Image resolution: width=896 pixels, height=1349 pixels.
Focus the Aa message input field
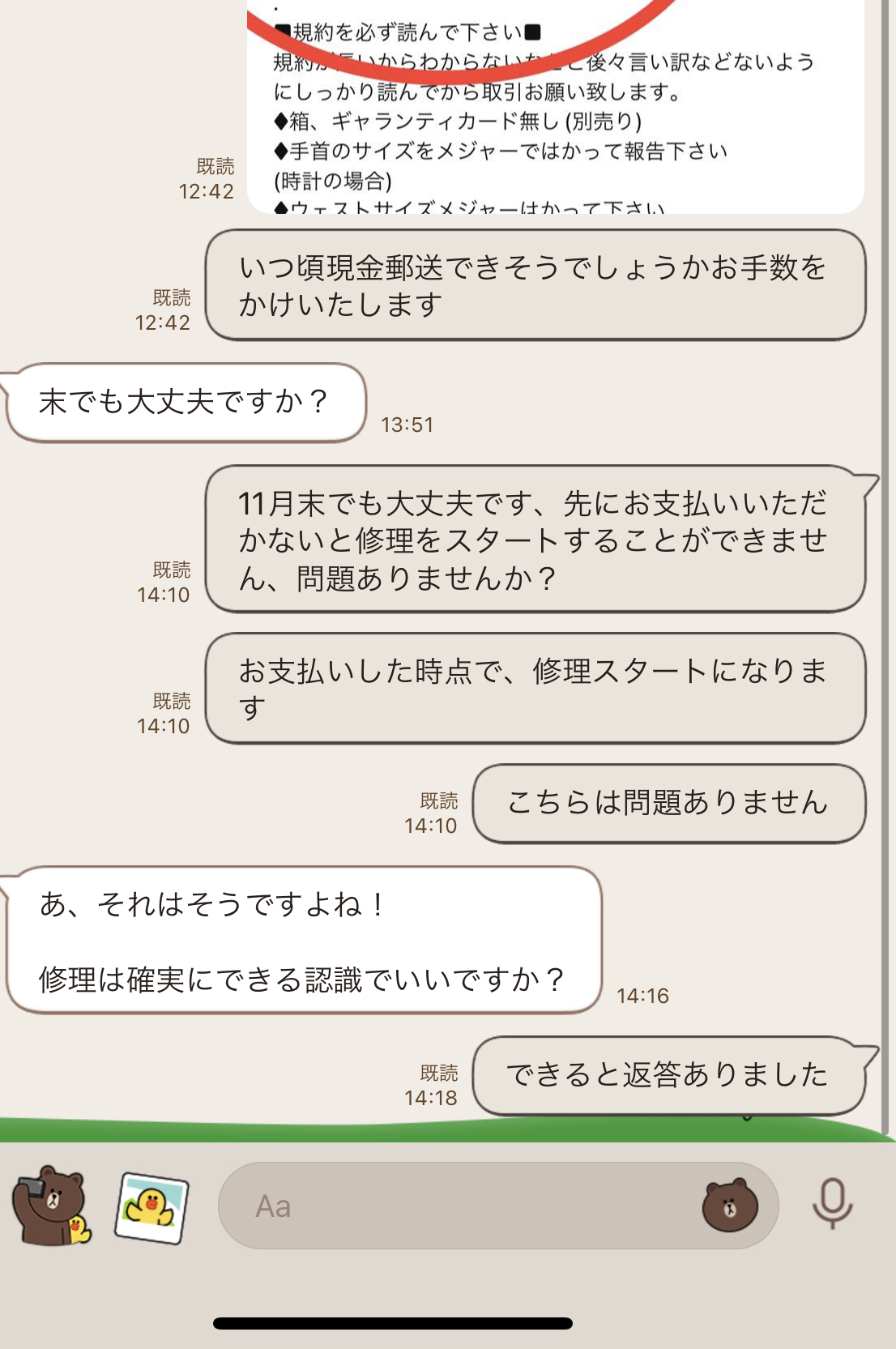[454, 1206]
